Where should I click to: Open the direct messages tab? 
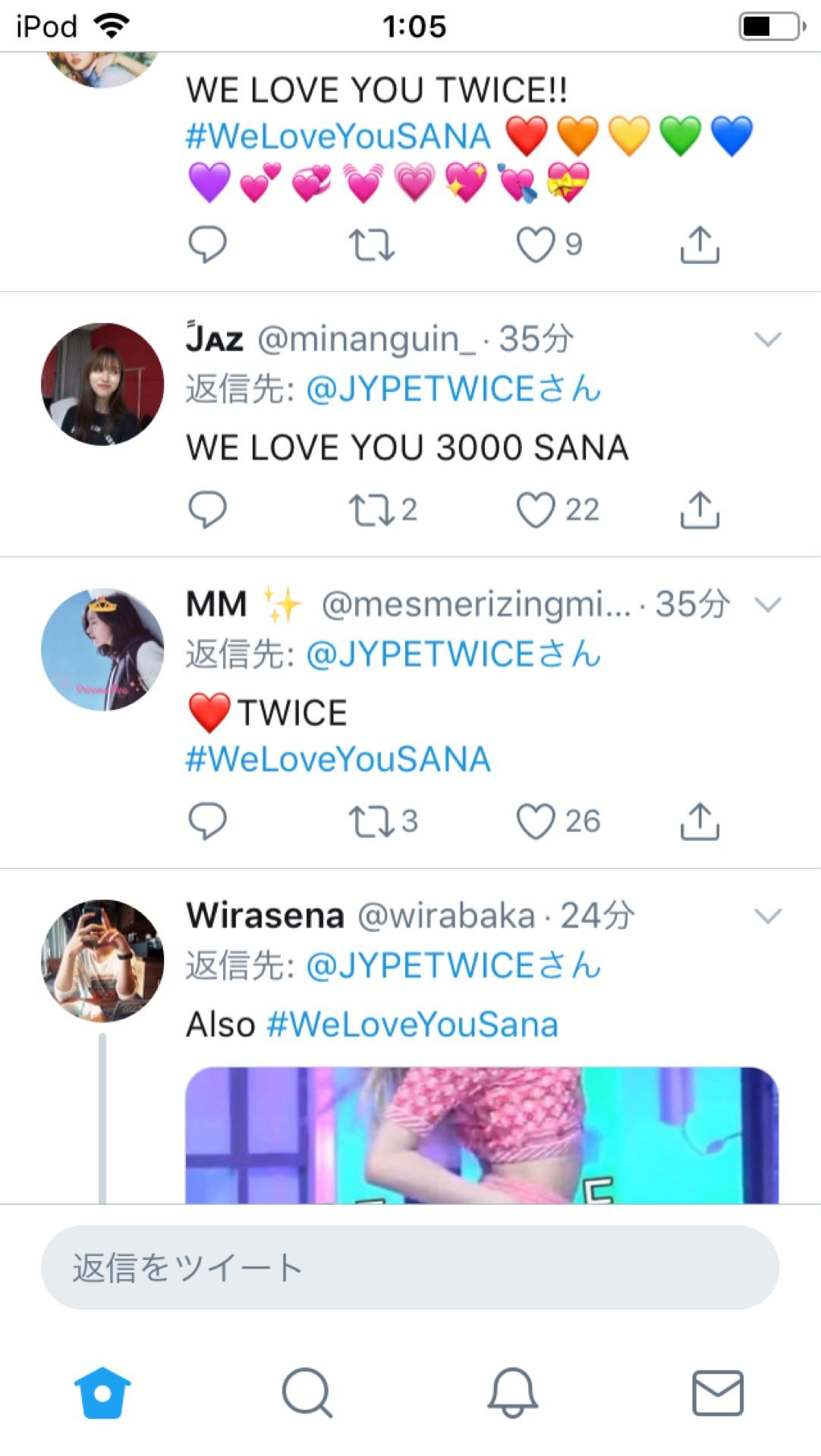click(x=718, y=1393)
